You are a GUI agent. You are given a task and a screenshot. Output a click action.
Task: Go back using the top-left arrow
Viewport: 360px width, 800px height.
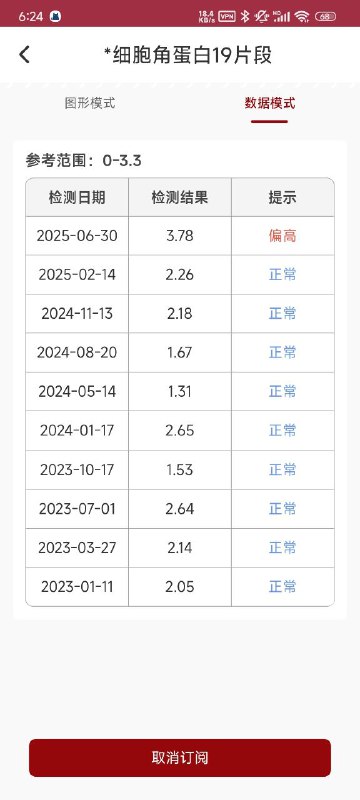pyautogui.click(x=24, y=55)
